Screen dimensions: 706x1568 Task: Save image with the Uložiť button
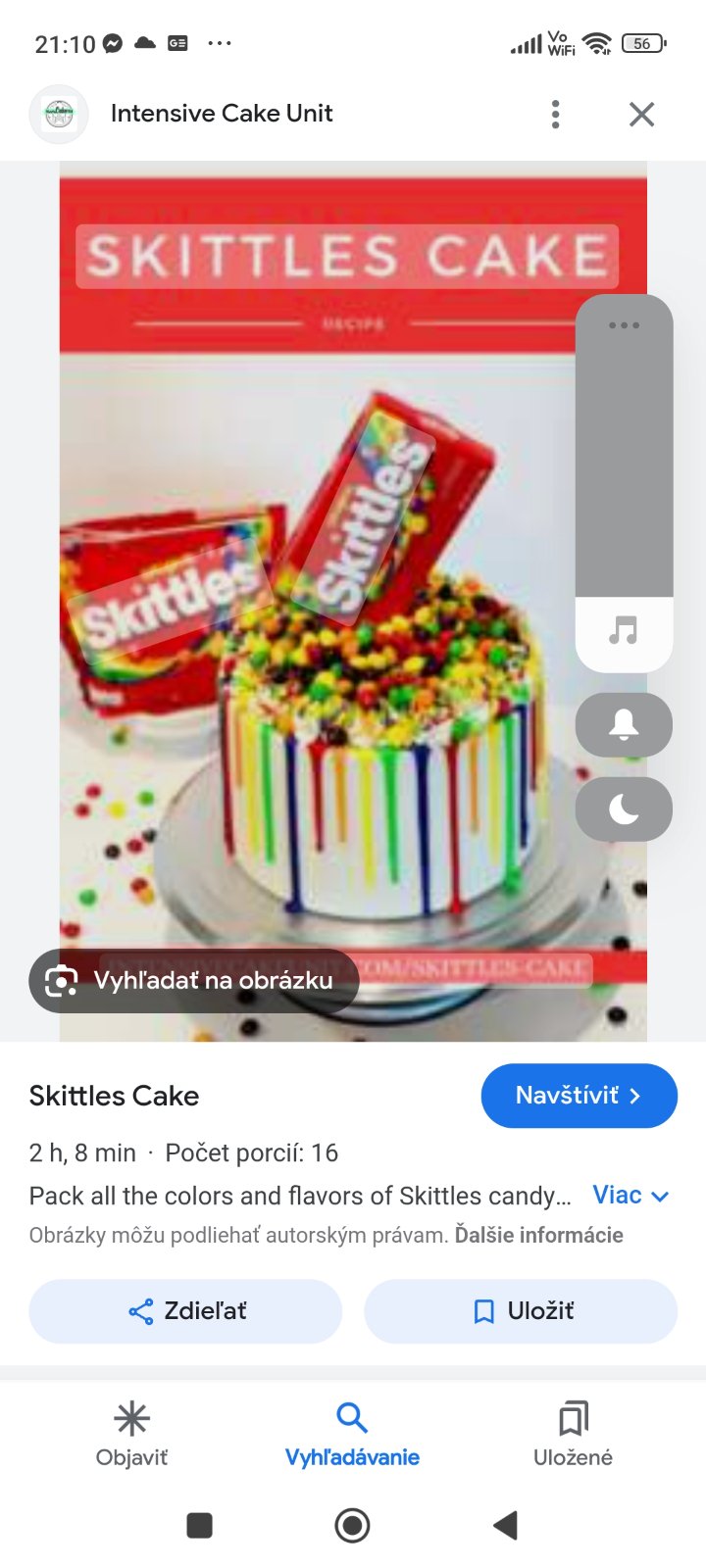tap(521, 1311)
